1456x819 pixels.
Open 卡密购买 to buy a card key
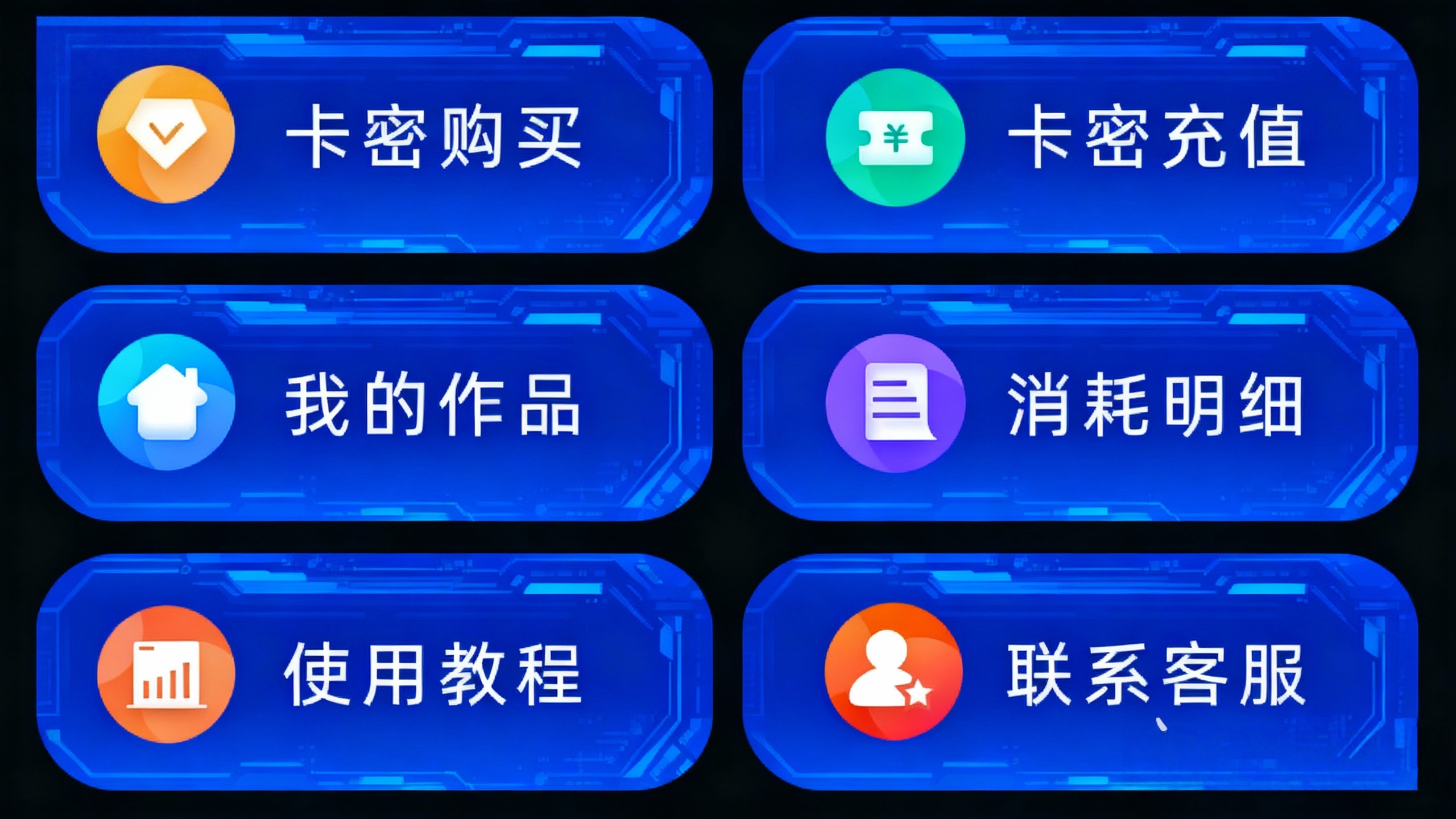[x=374, y=135]
